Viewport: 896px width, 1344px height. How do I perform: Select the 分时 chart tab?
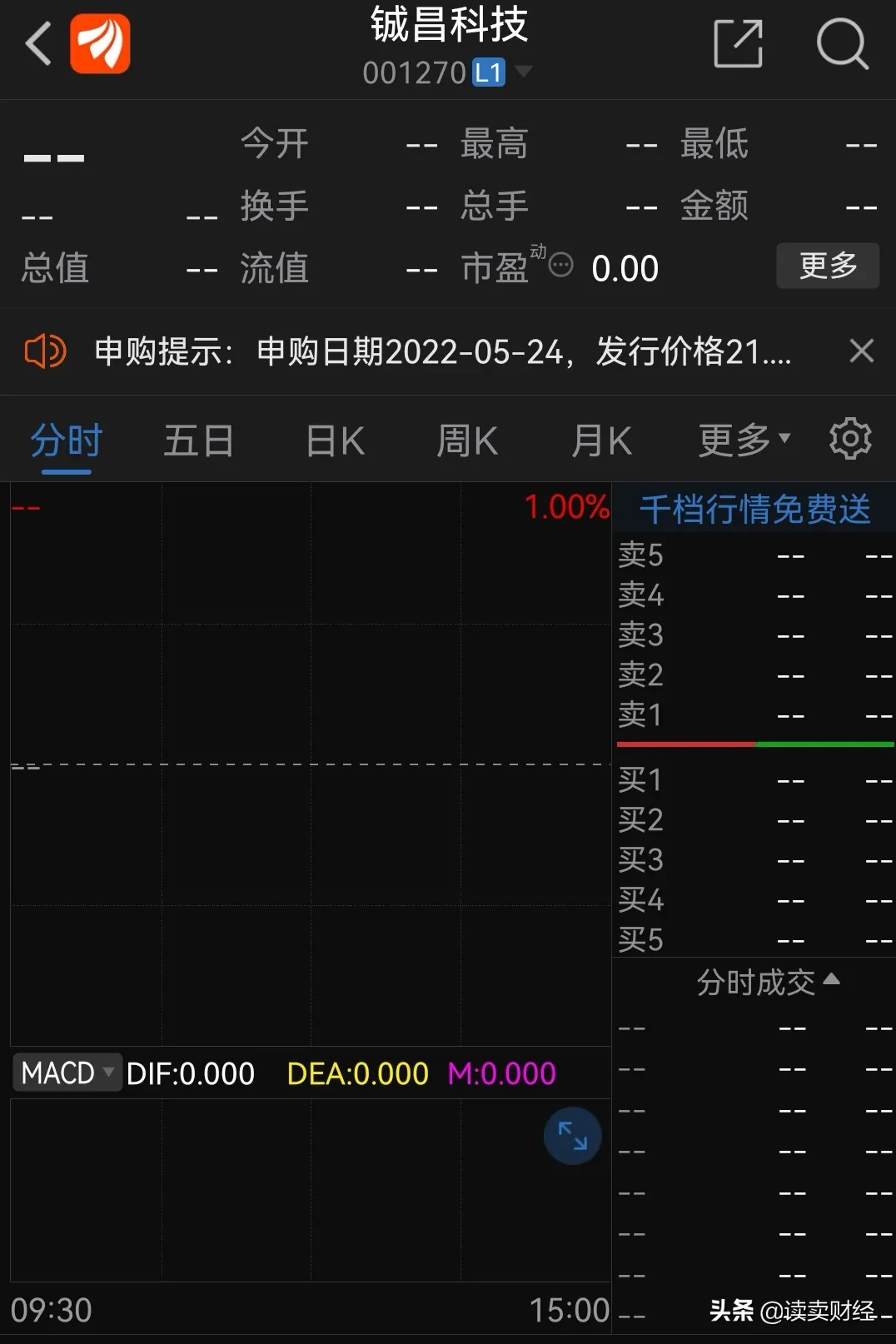point(66,441)
